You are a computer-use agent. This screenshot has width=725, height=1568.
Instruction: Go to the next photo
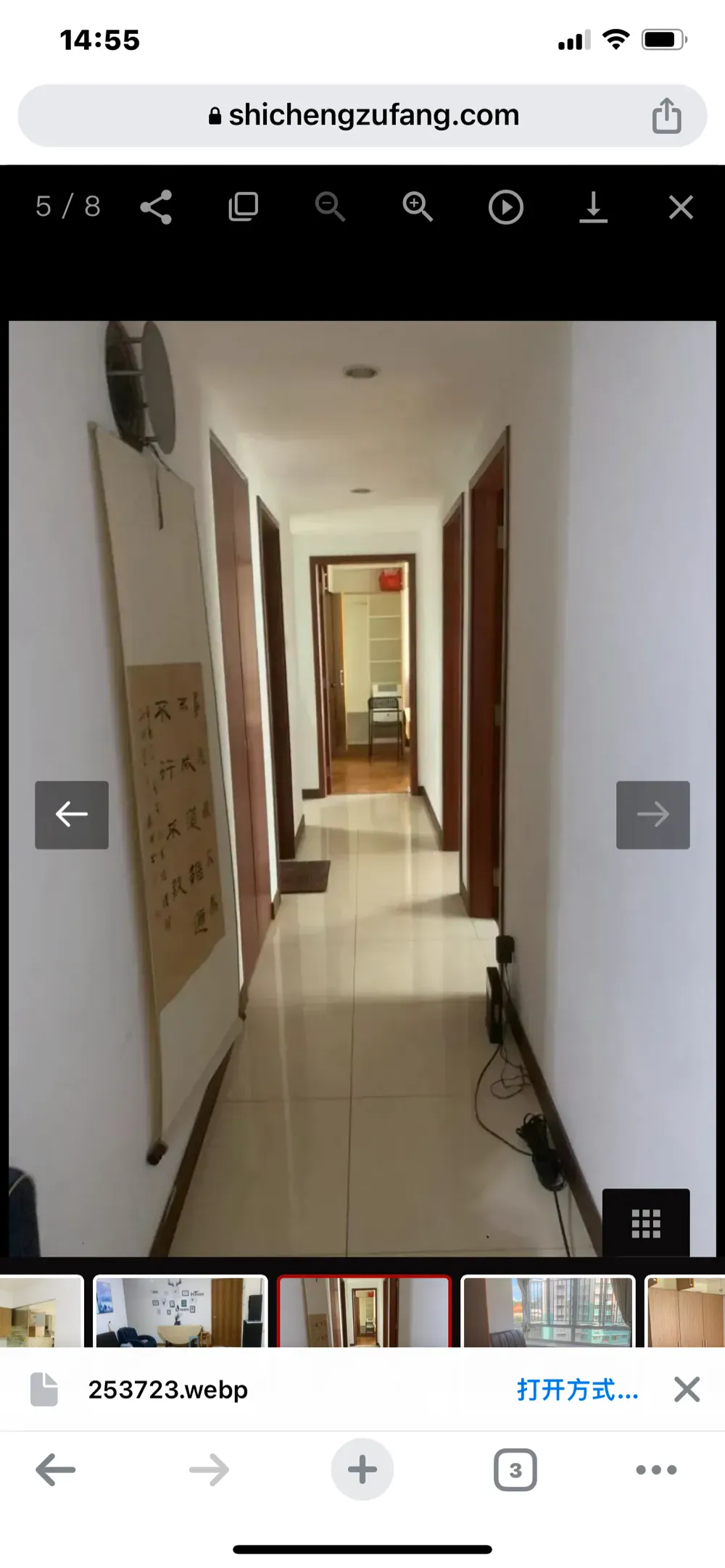(652, 814)
